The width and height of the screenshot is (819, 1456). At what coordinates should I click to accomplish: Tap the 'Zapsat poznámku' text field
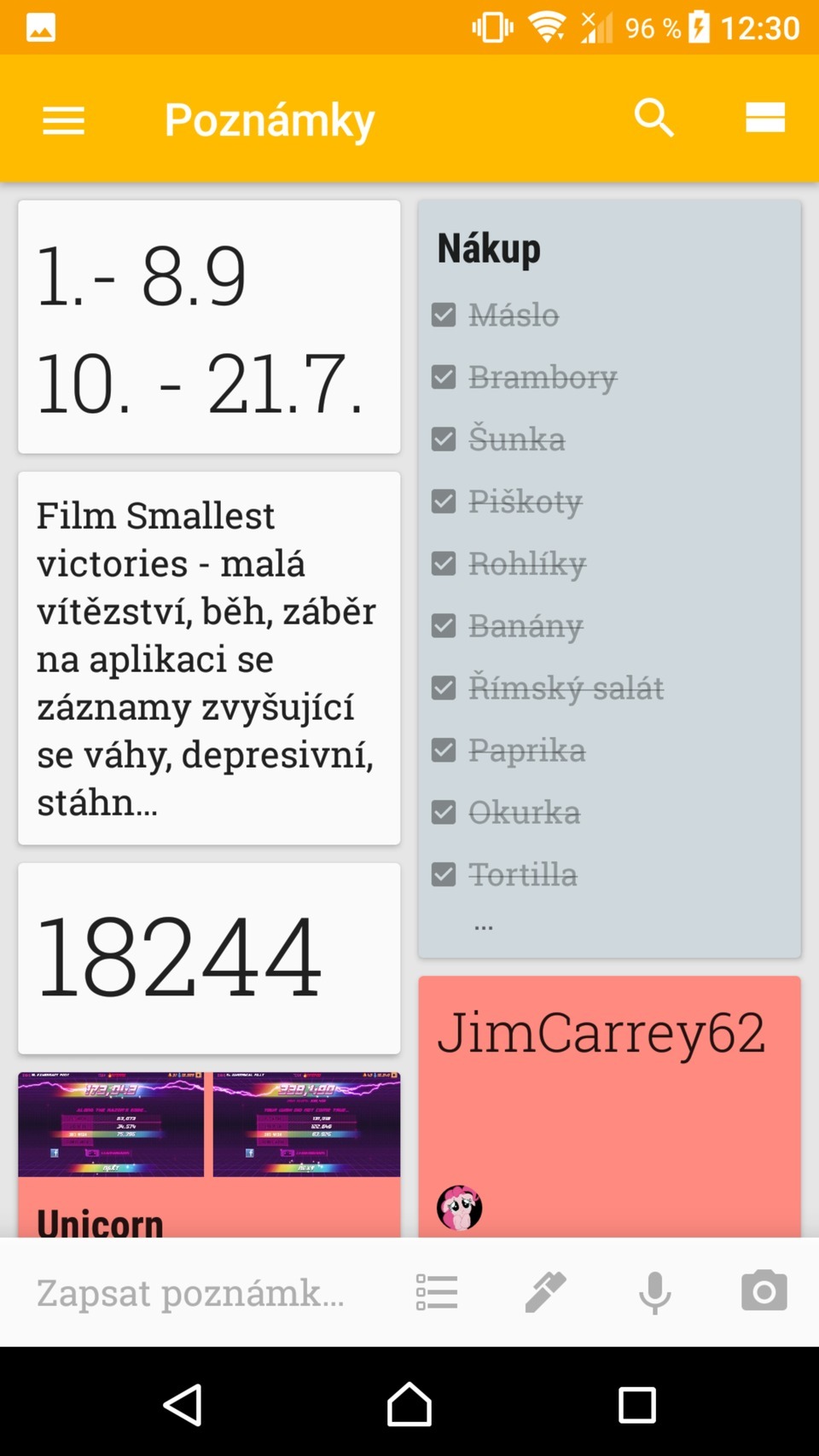coord(190,1292)
